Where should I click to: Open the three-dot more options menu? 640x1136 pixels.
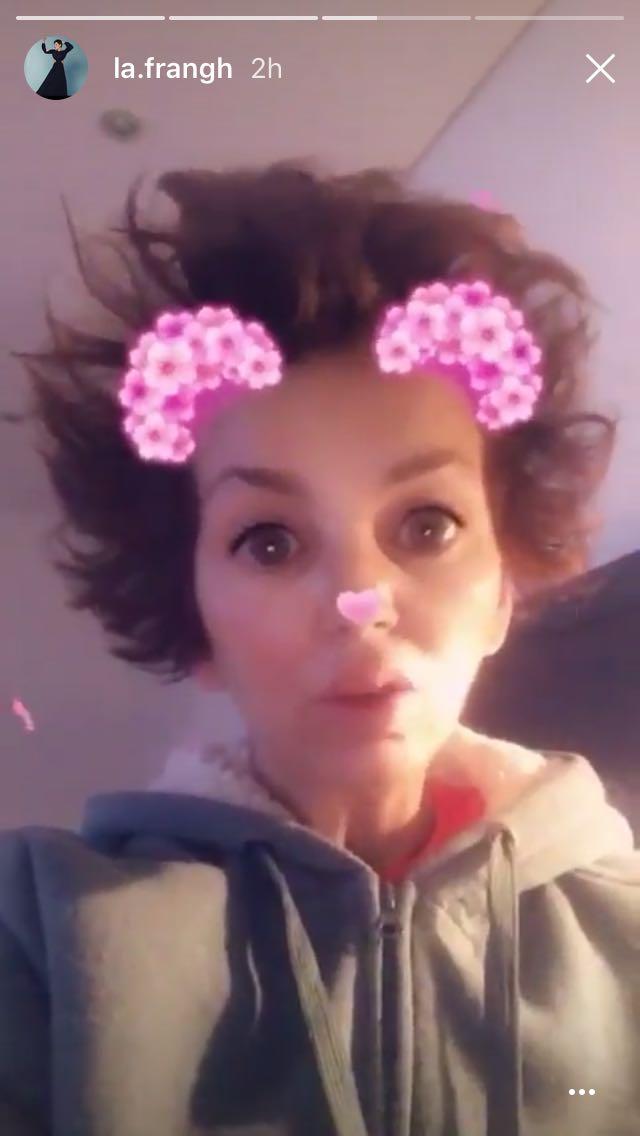[581, 1092]
